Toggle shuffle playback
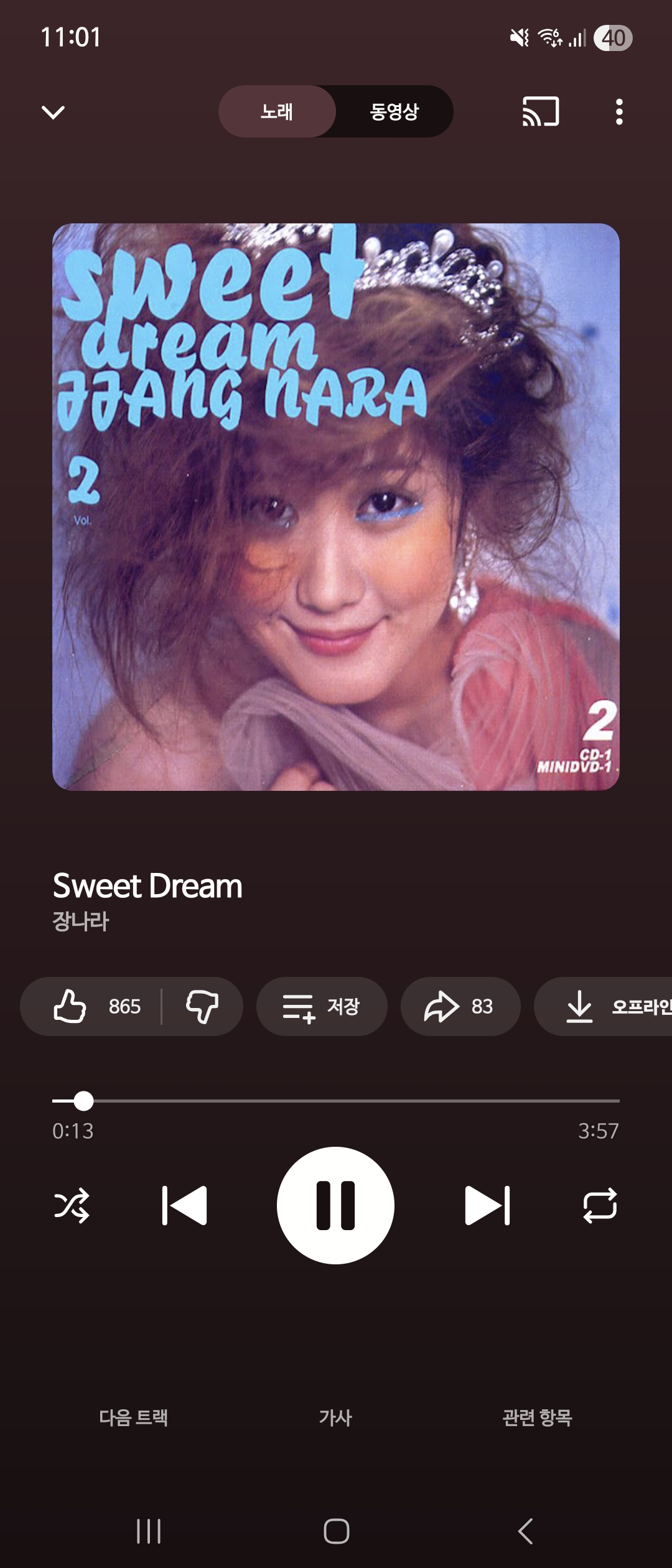Viewport: 672px width, 1568px height. [72, 1205]
